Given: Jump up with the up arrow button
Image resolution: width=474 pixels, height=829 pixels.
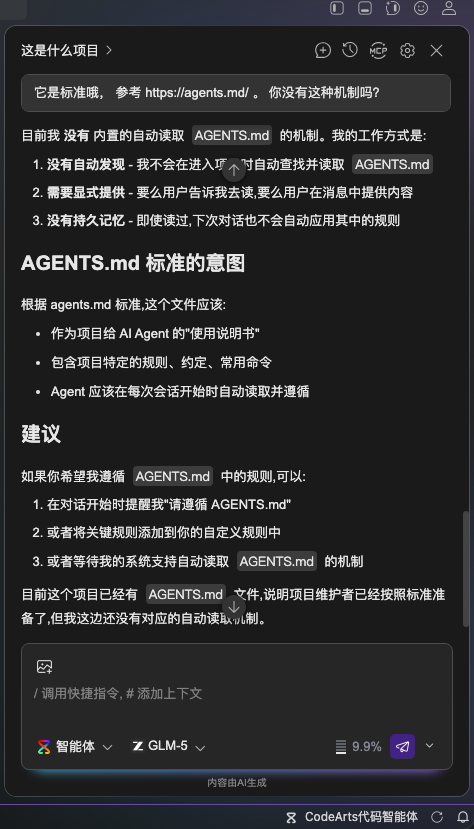Looking at the screenshot, I should click(x=234, y=170).
